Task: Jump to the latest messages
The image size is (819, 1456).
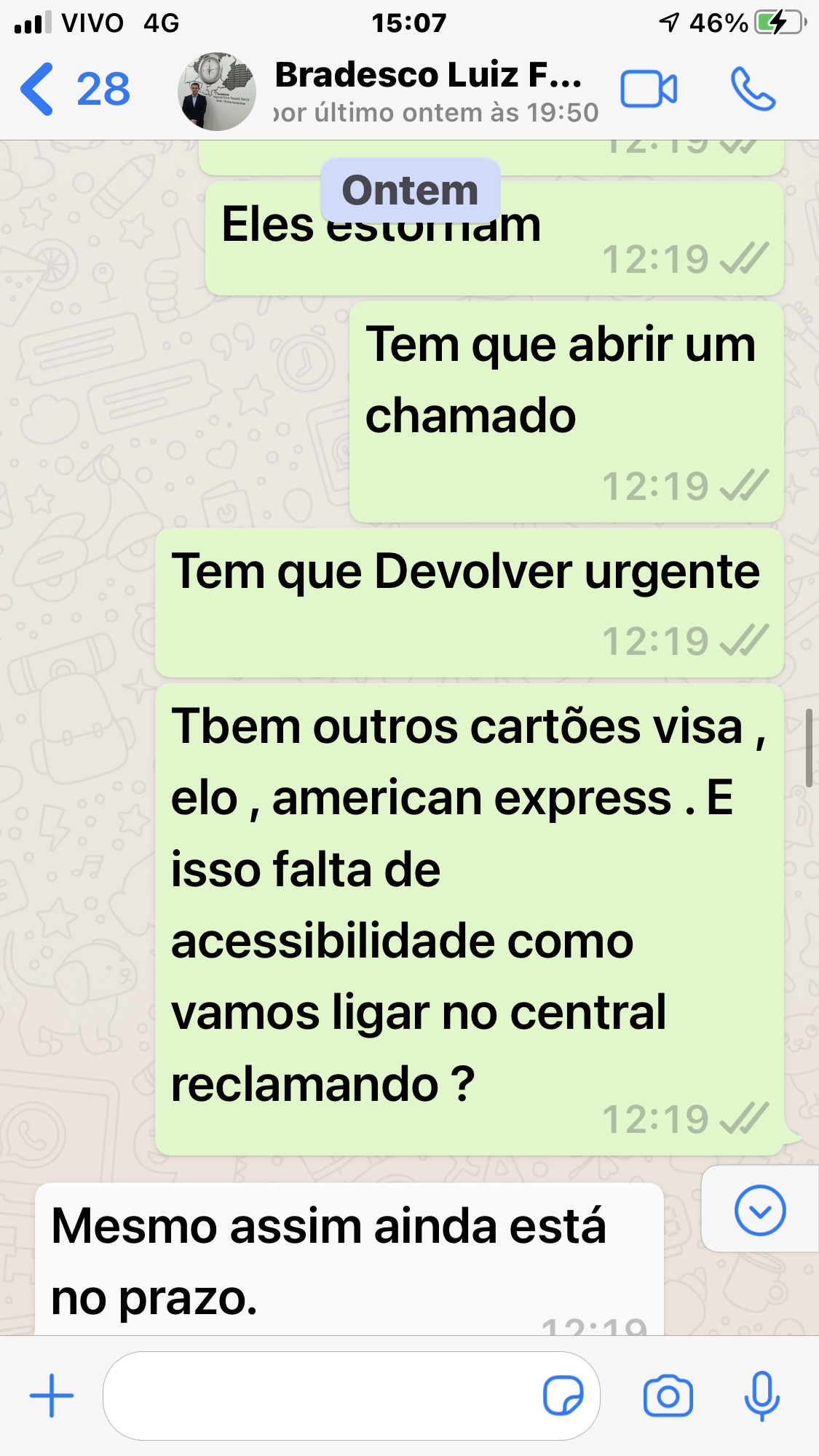Action: tap(760, 1211)
